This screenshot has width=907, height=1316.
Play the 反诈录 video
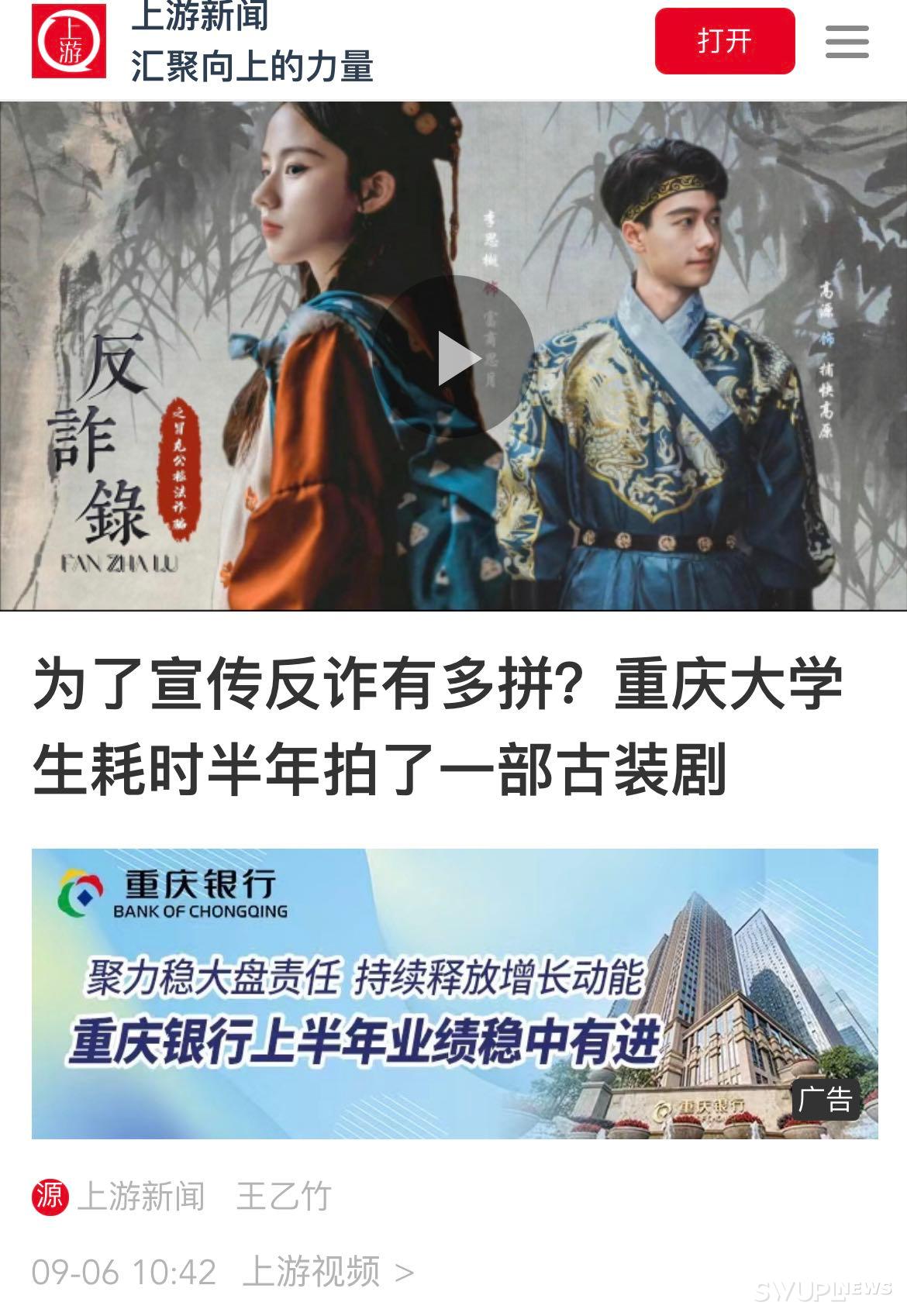[457, 357]
